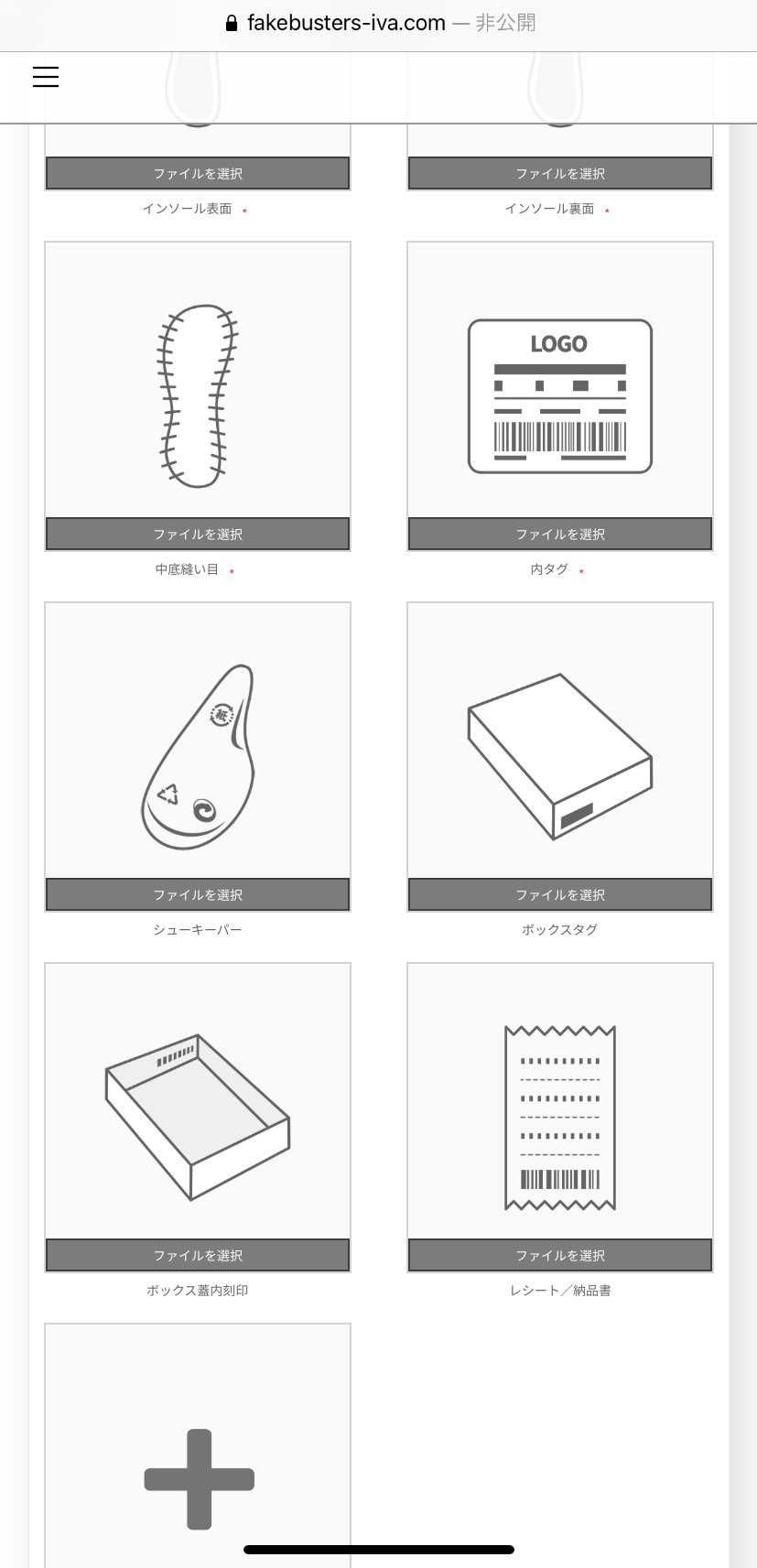Select a file for ボックスタグ
The width and height of the screenshot is (757, 1568).
pyautogui.click(x=558, y=894)
